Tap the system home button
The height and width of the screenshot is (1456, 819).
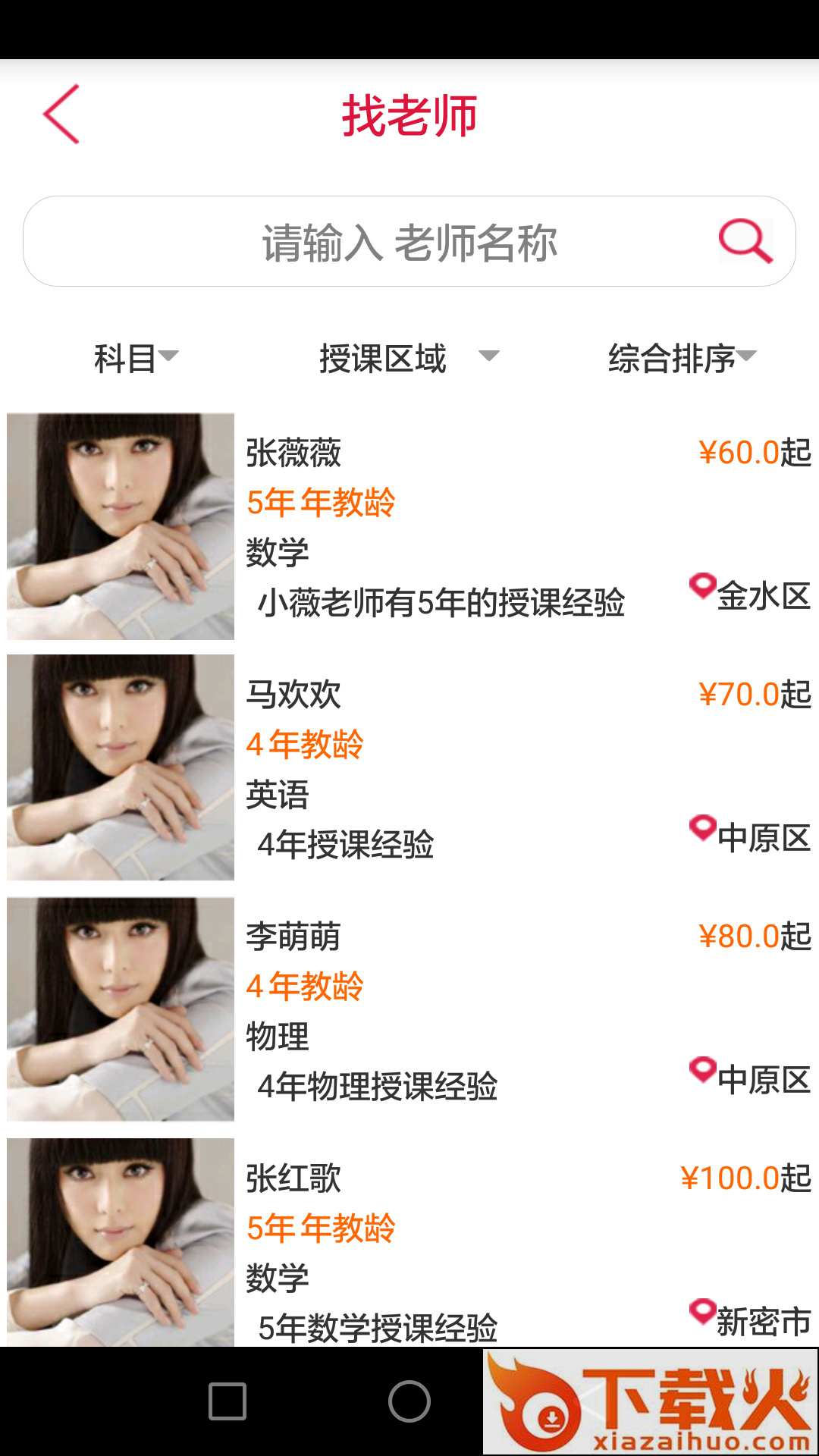pyautogui.click(x=409, y=1401)
